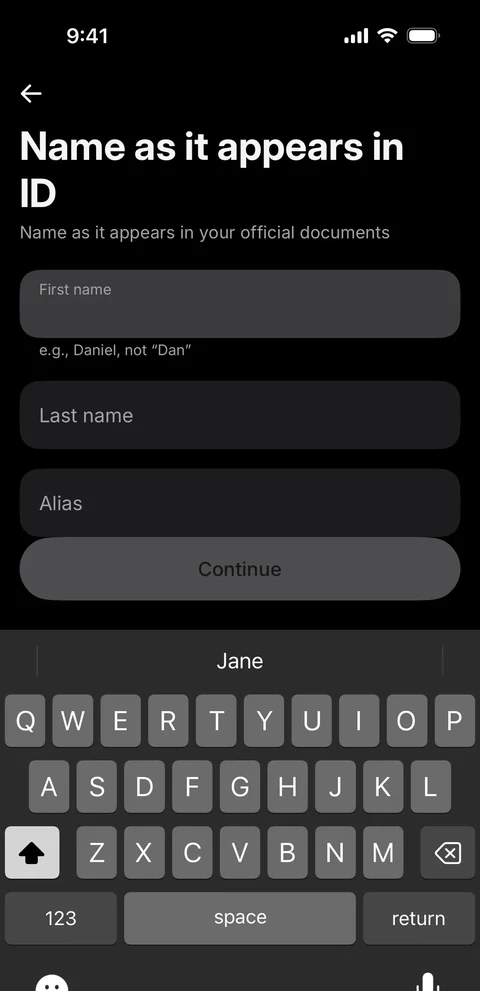Choose the "Jane" keyboard suggestion
The image size is (480, 991).
coord(240,661)
